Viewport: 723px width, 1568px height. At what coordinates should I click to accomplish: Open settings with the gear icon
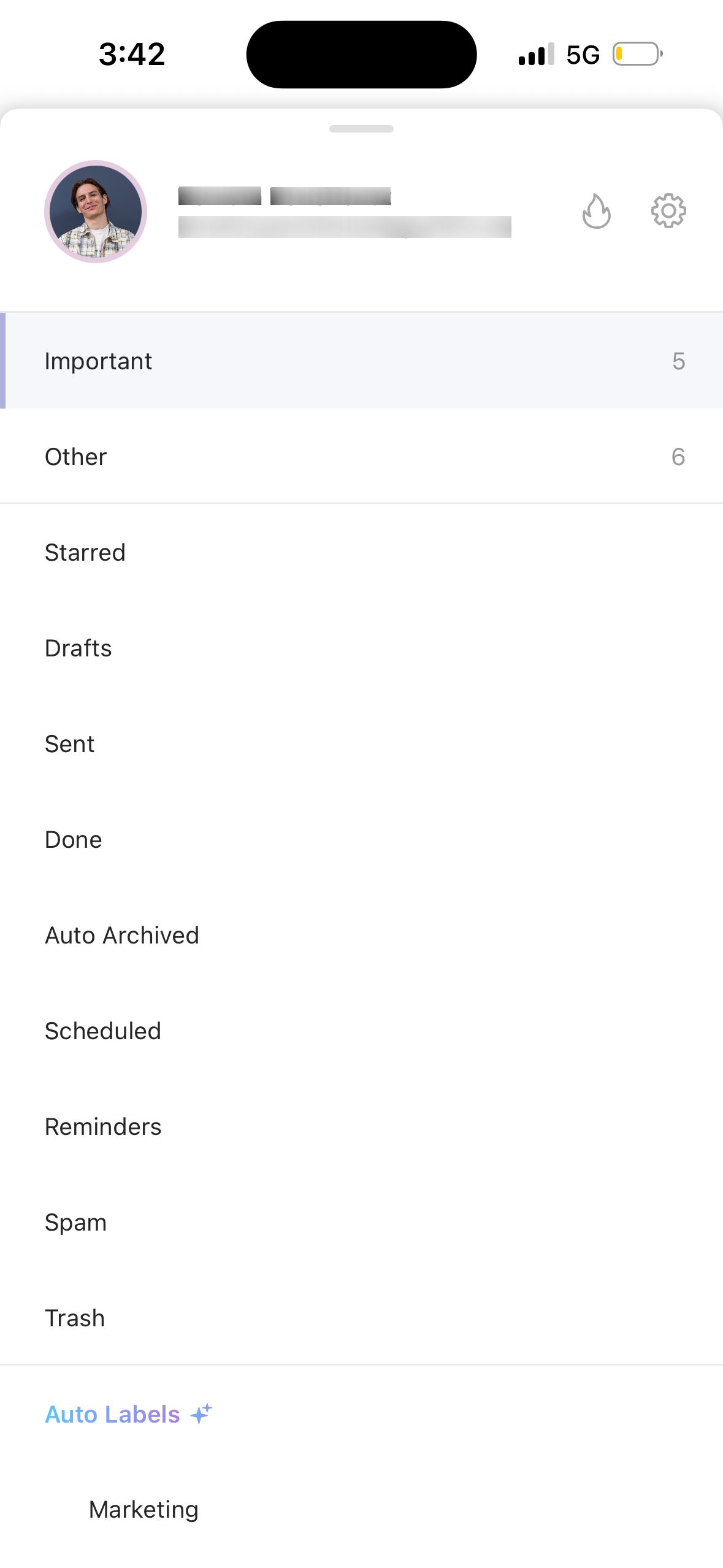(668, 211)
